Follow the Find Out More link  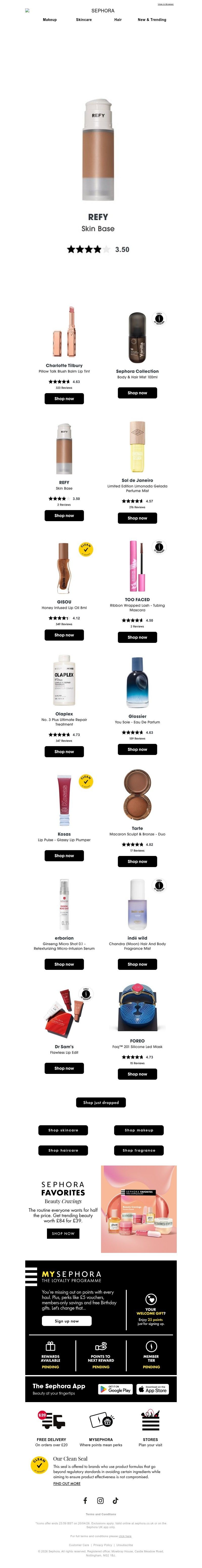click(66, 1483)
